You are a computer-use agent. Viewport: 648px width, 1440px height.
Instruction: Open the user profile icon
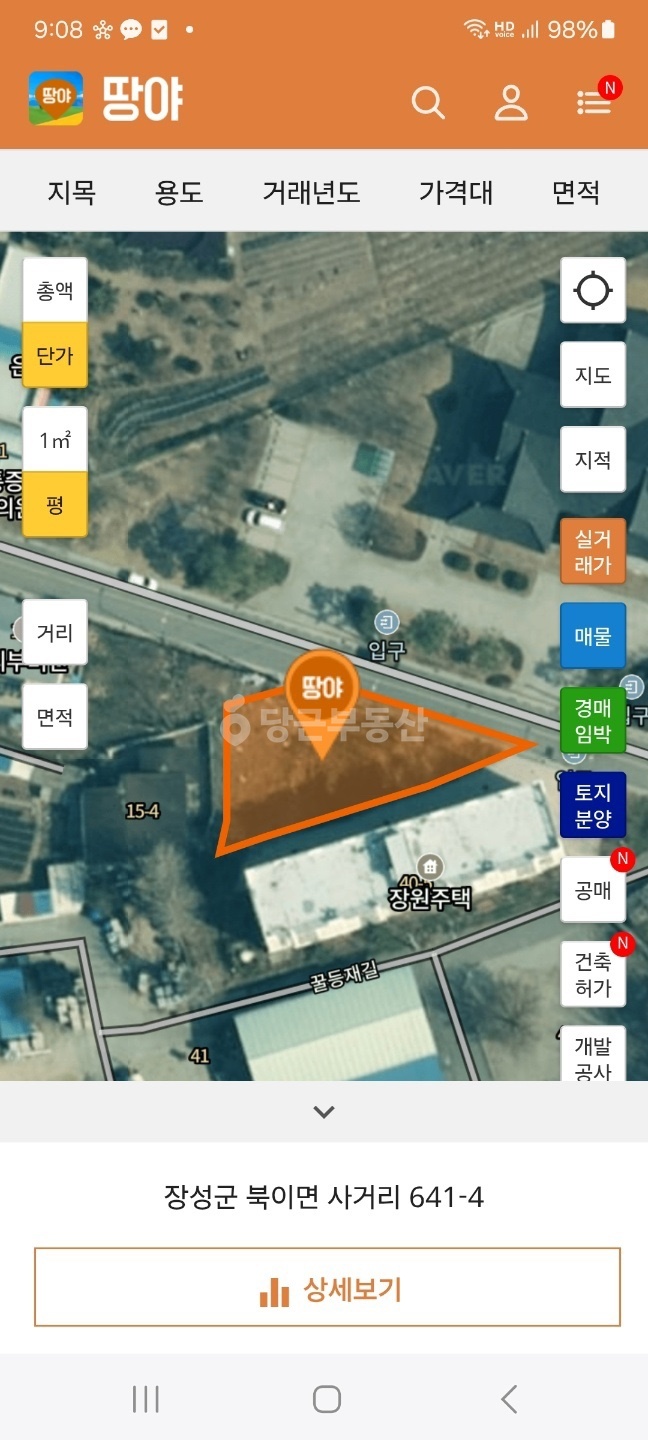click(x=511, y=102)
